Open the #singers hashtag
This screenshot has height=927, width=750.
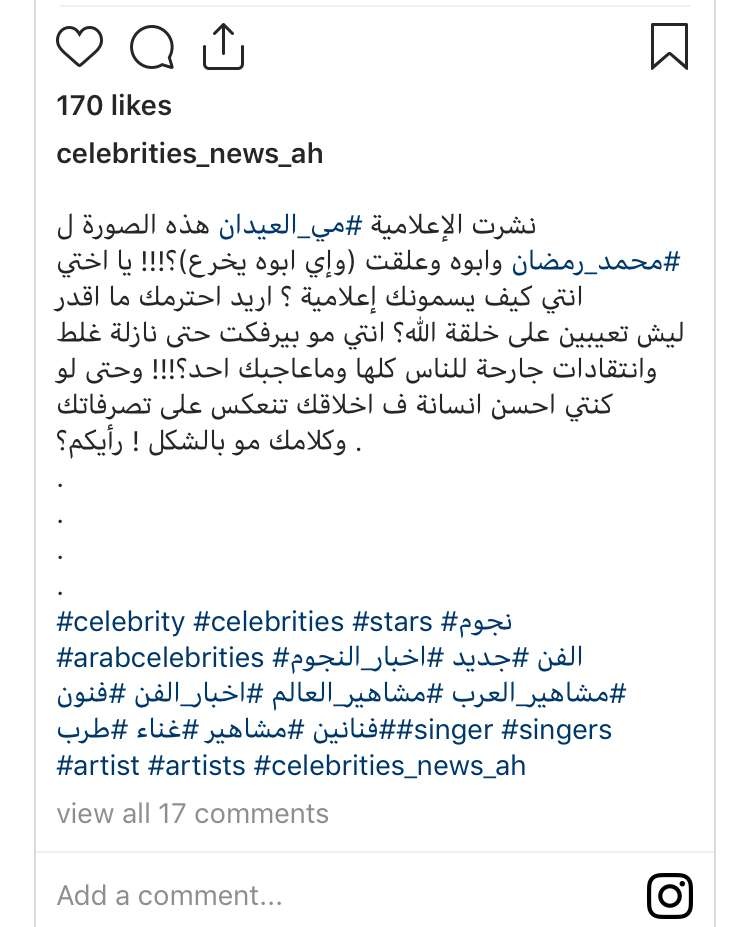tap(556, 730)
